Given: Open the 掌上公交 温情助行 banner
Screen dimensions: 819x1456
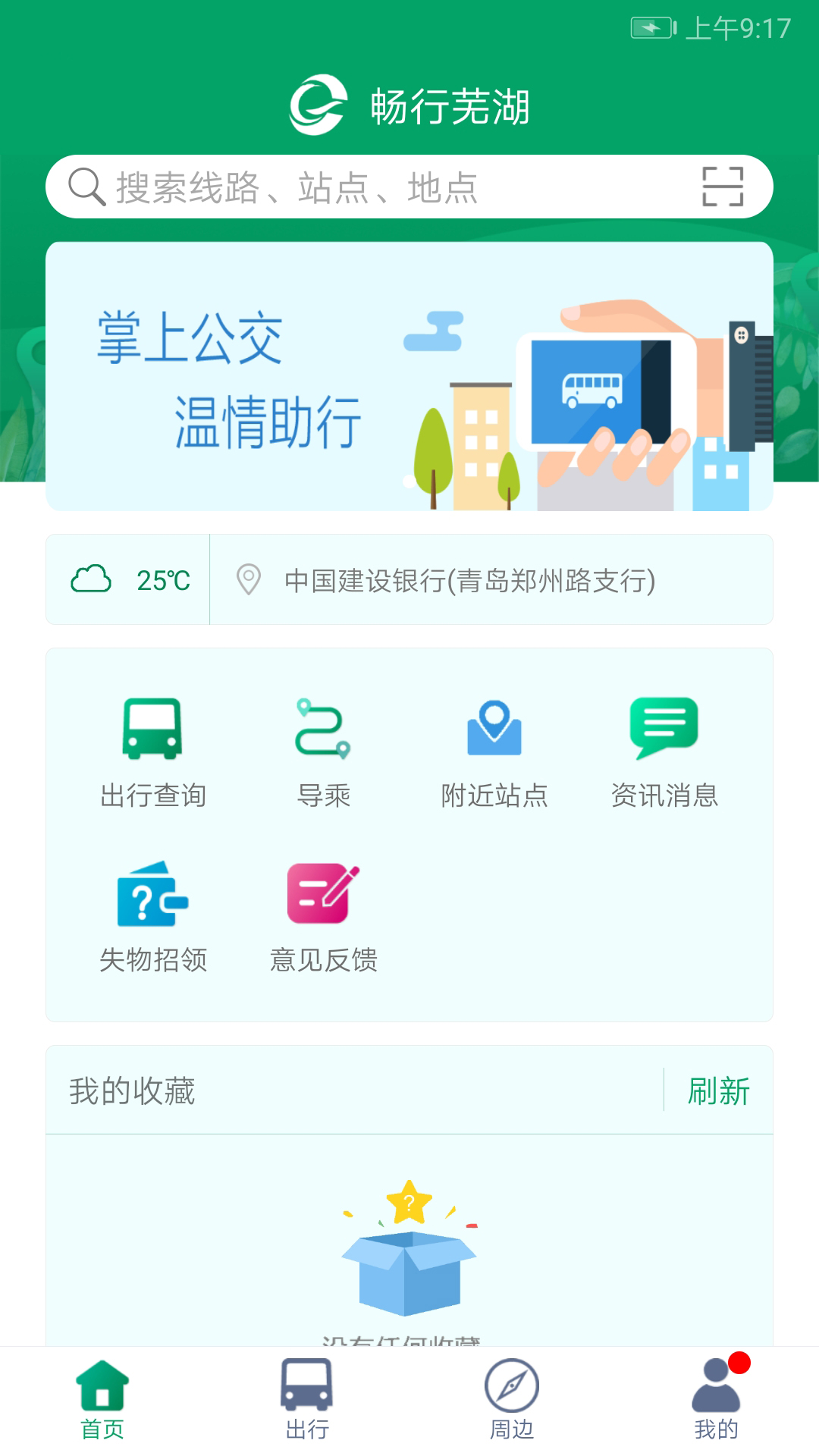Looking at the screenshot, I should [409, 375].
